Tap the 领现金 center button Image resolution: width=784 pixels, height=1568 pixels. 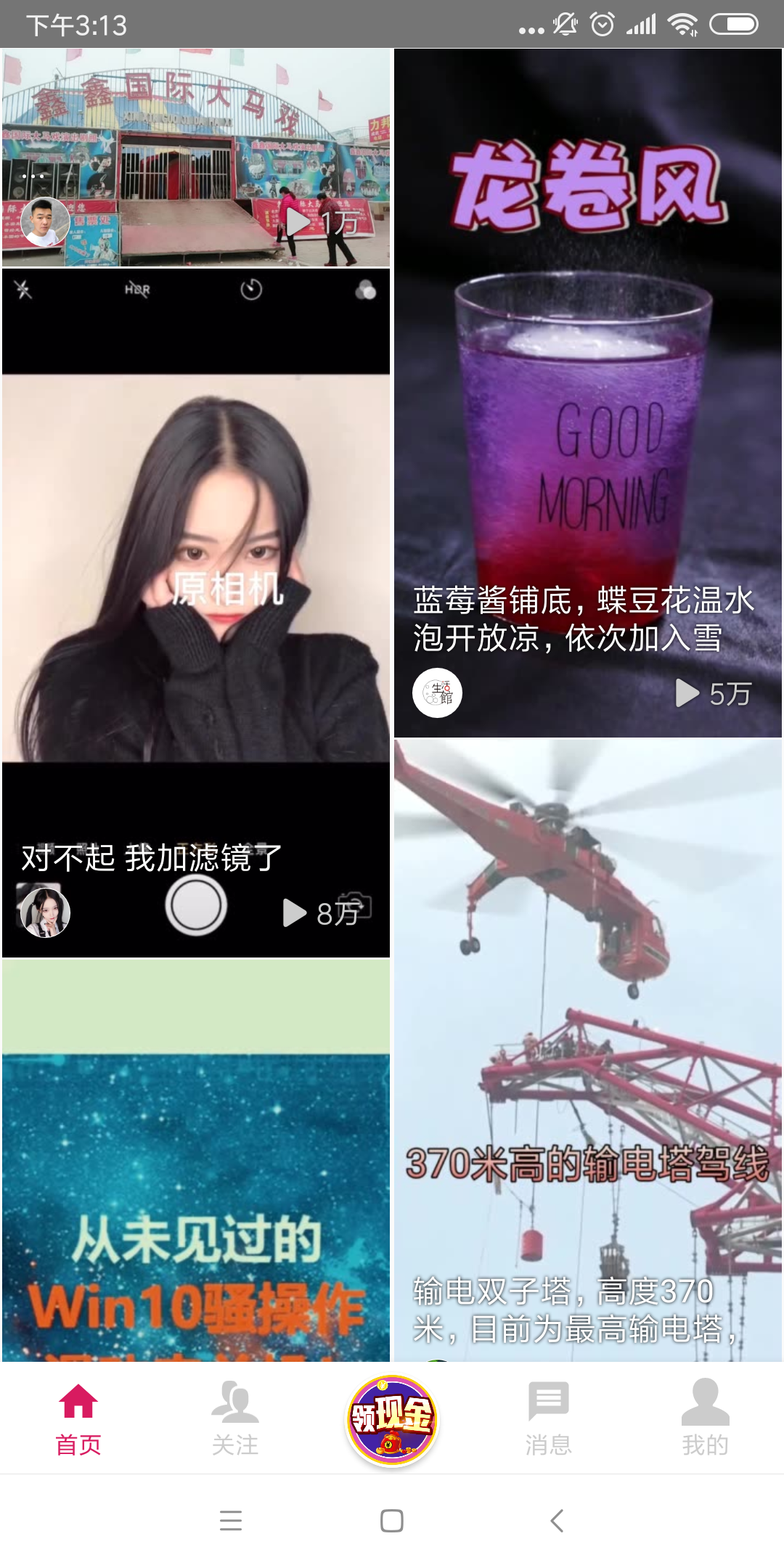[x=392, y=1418]
